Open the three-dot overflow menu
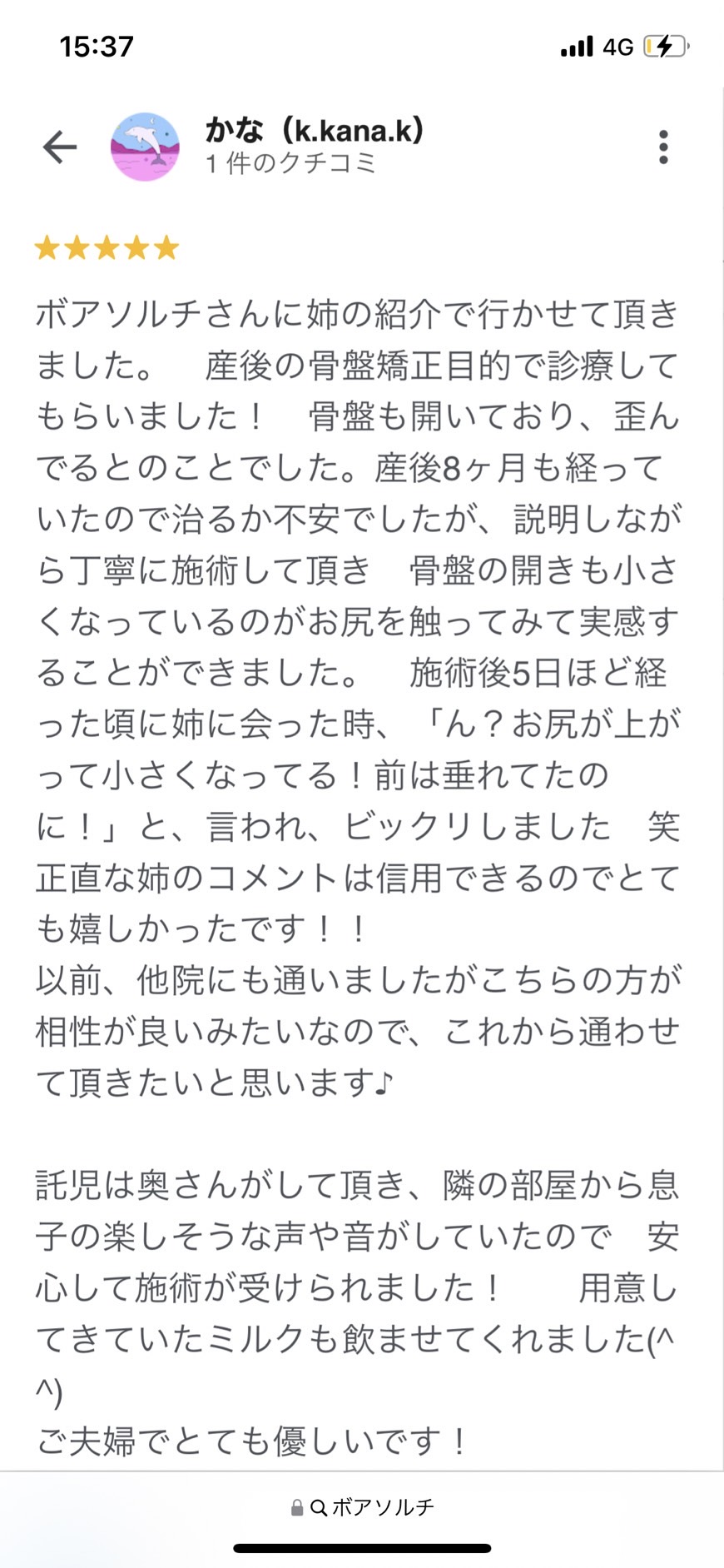The height and width of the screenshot is (1568, 724). point(663,147)
